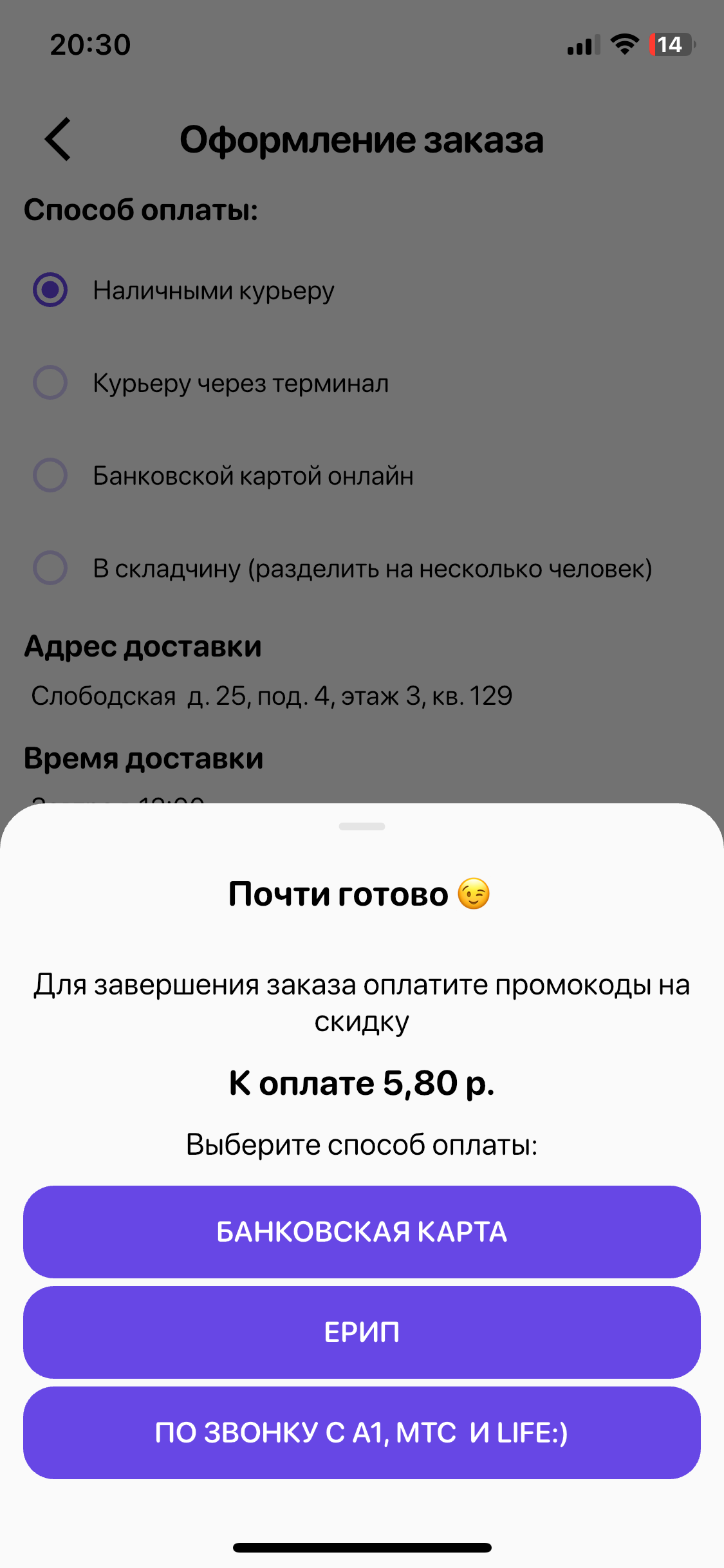Image resolution: width=724 pixels, height=1568 pixels.
Task: Choose Банковской картой онлайн
Action: pos(50,475)
